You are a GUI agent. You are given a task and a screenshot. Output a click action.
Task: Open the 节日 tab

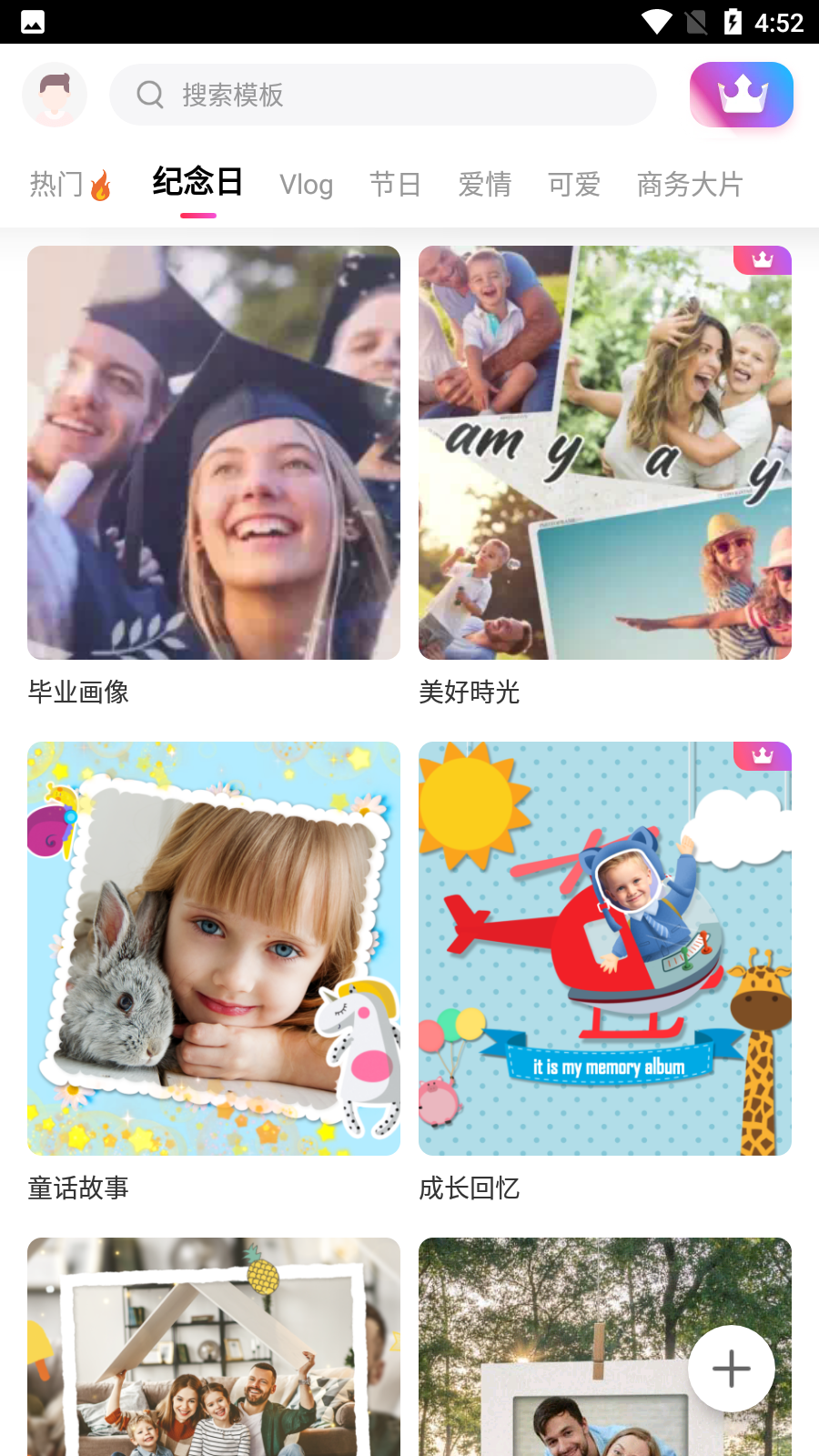click(x=395, y=185)
